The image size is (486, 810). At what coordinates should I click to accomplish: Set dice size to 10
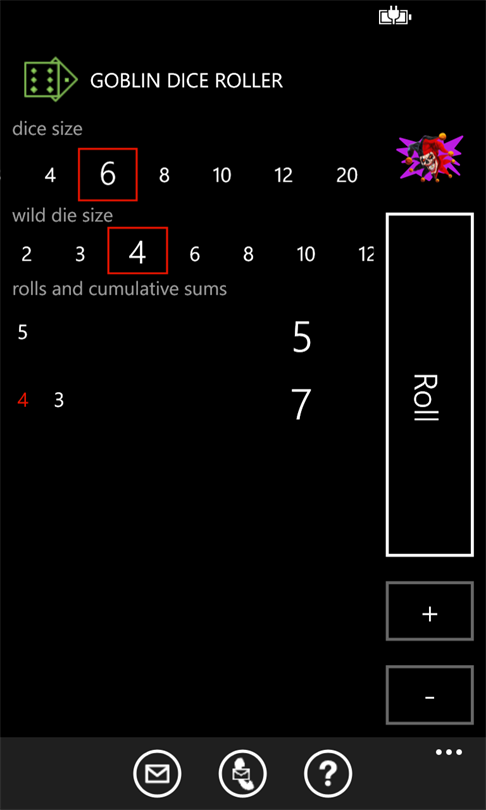(222, 176)
